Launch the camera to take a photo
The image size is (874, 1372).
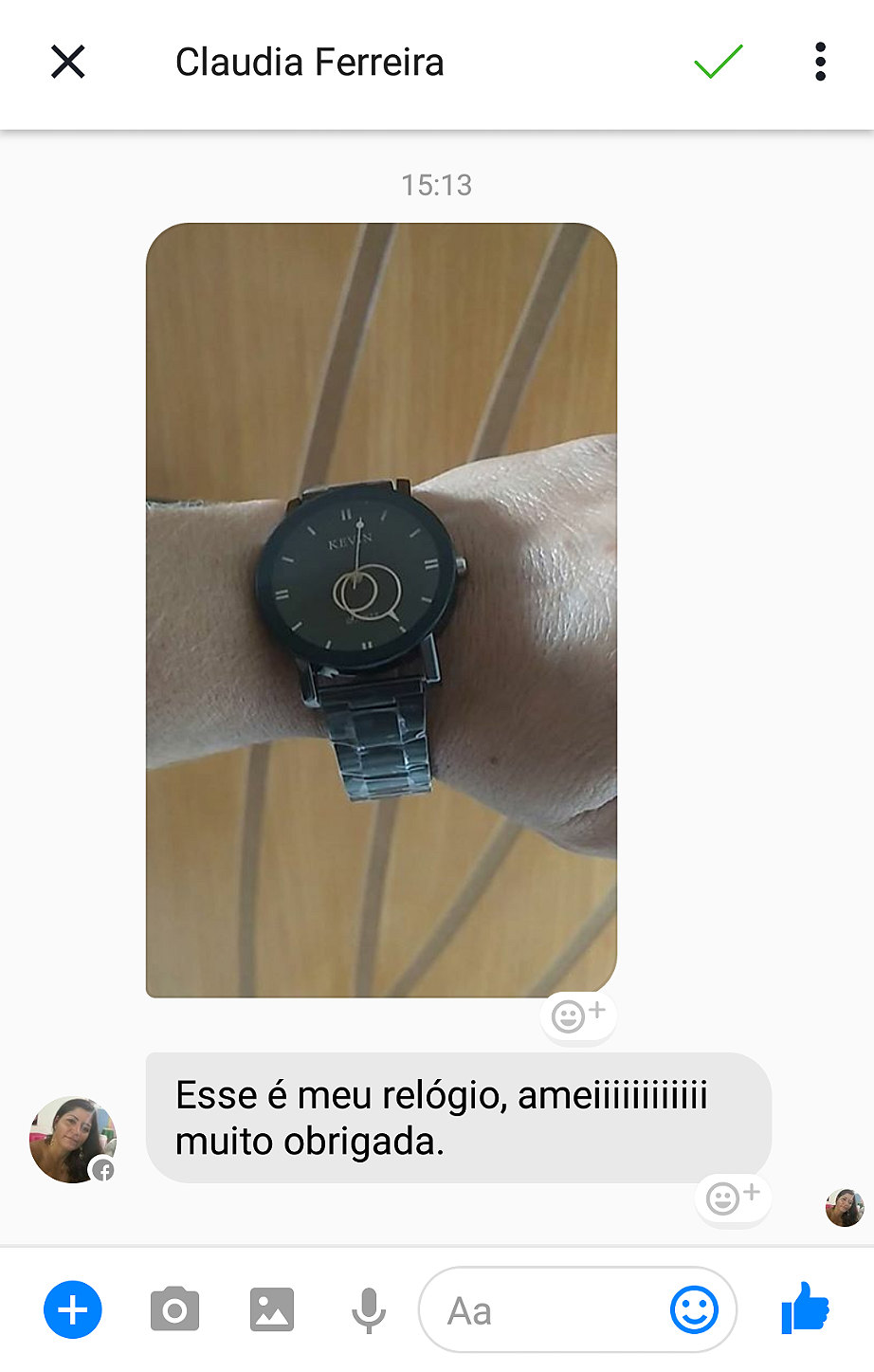pos(174,1309)
